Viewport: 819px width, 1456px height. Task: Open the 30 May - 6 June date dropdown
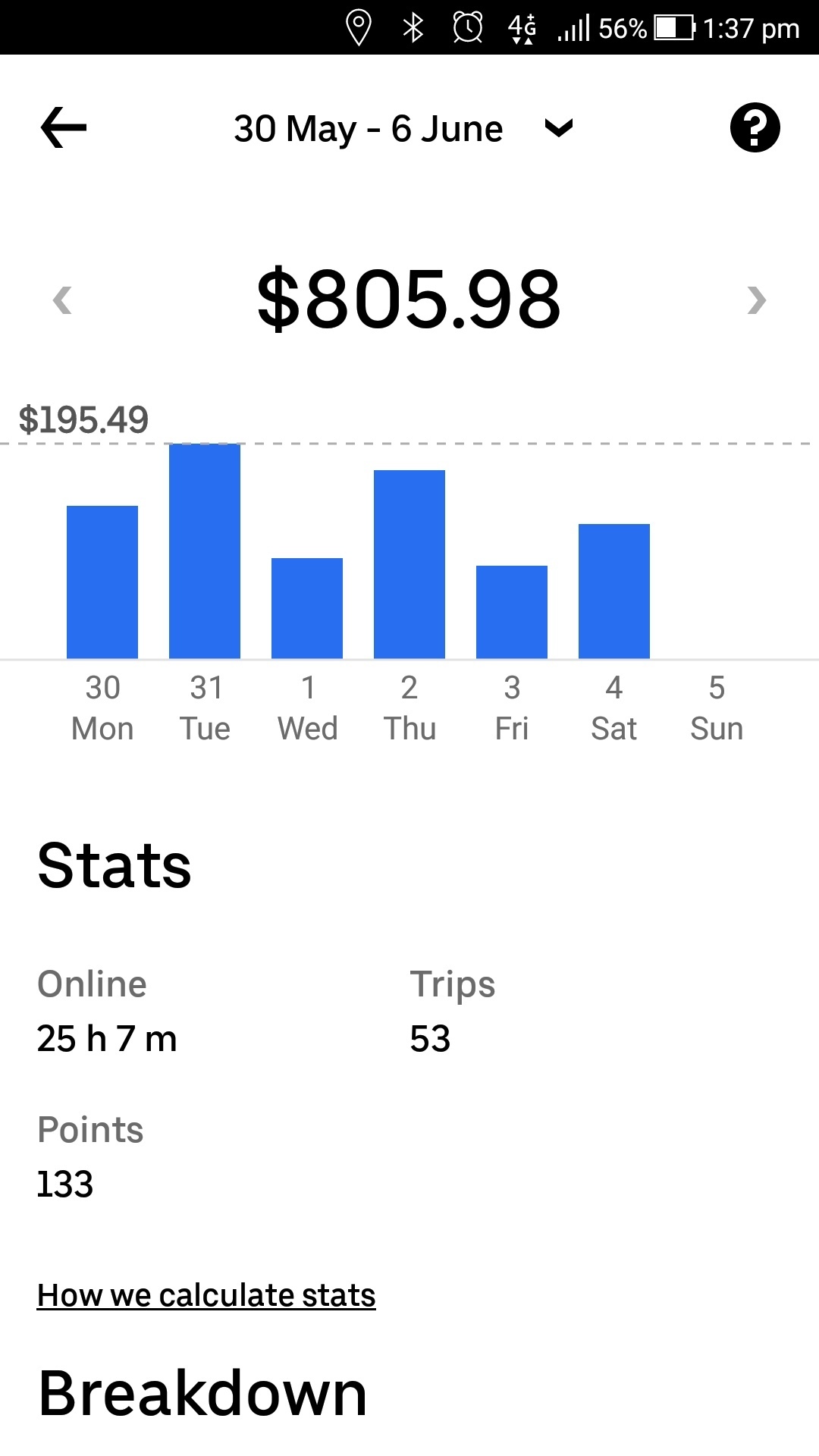click(x=403, y=128)
